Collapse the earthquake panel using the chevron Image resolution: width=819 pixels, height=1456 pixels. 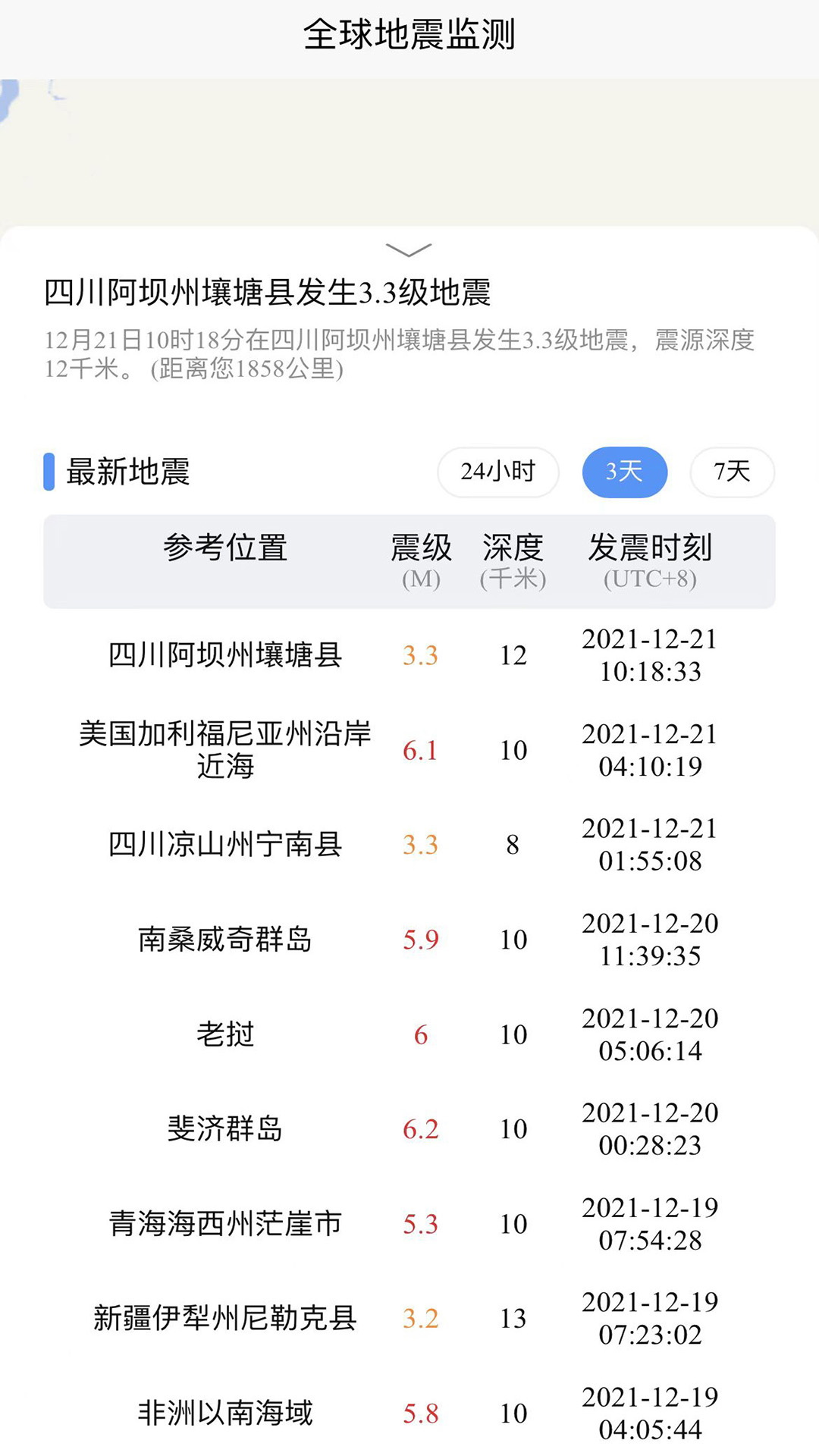click(409, 249)
